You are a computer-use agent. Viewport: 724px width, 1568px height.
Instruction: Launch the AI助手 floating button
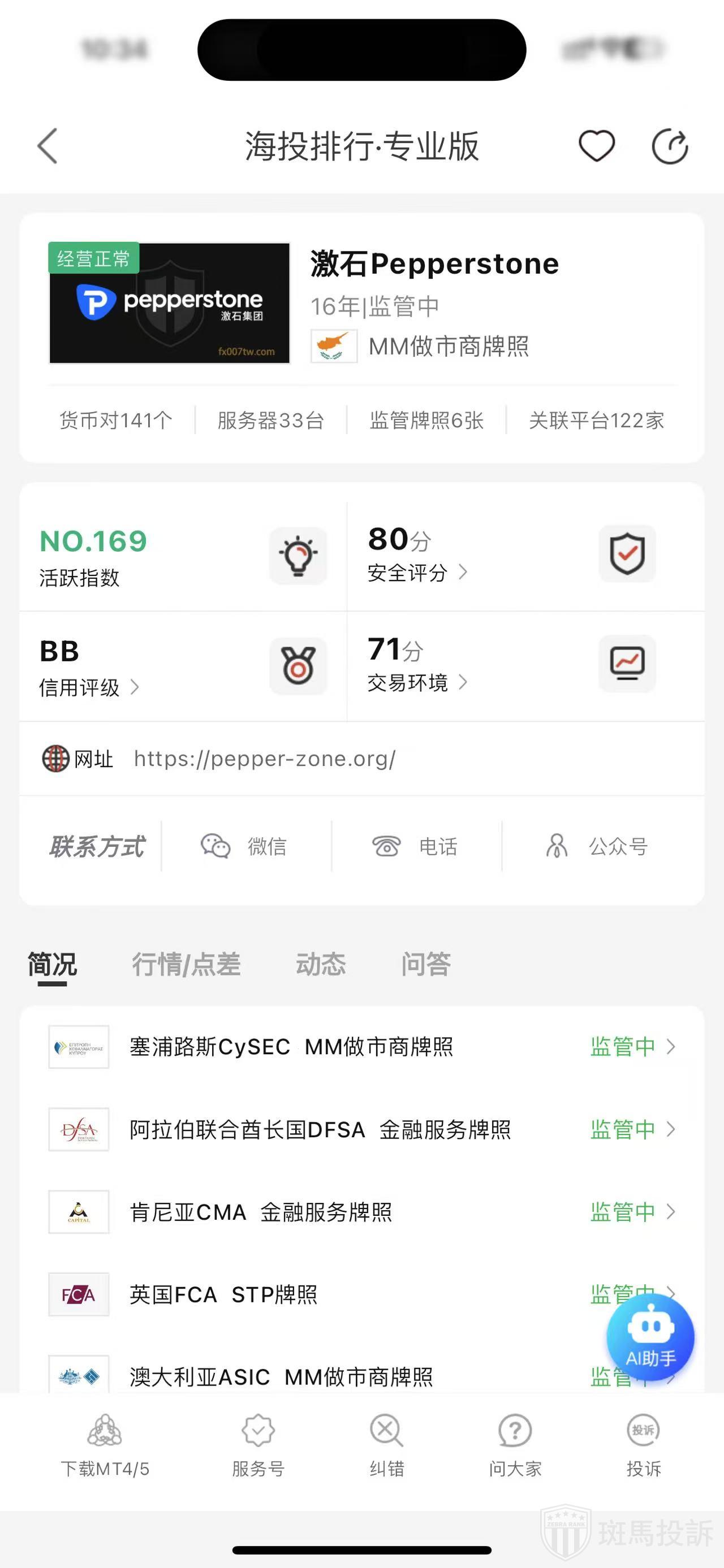click(x=650, y=1337)
